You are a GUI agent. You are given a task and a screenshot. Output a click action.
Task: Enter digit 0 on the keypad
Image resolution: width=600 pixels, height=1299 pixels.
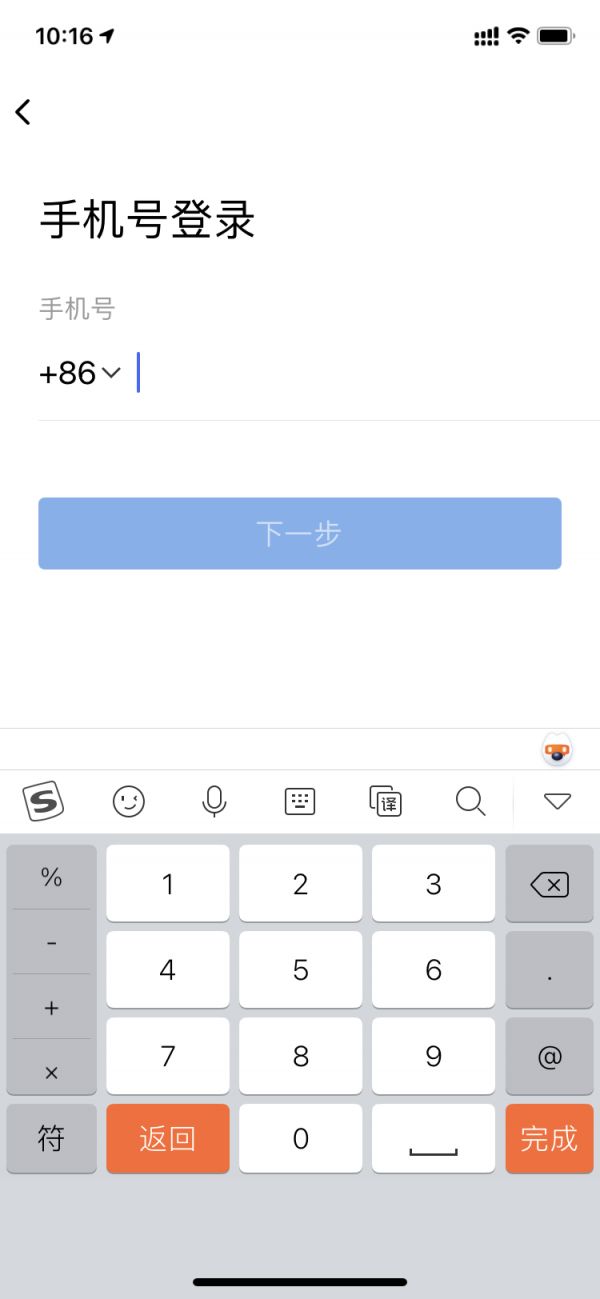301,1139
